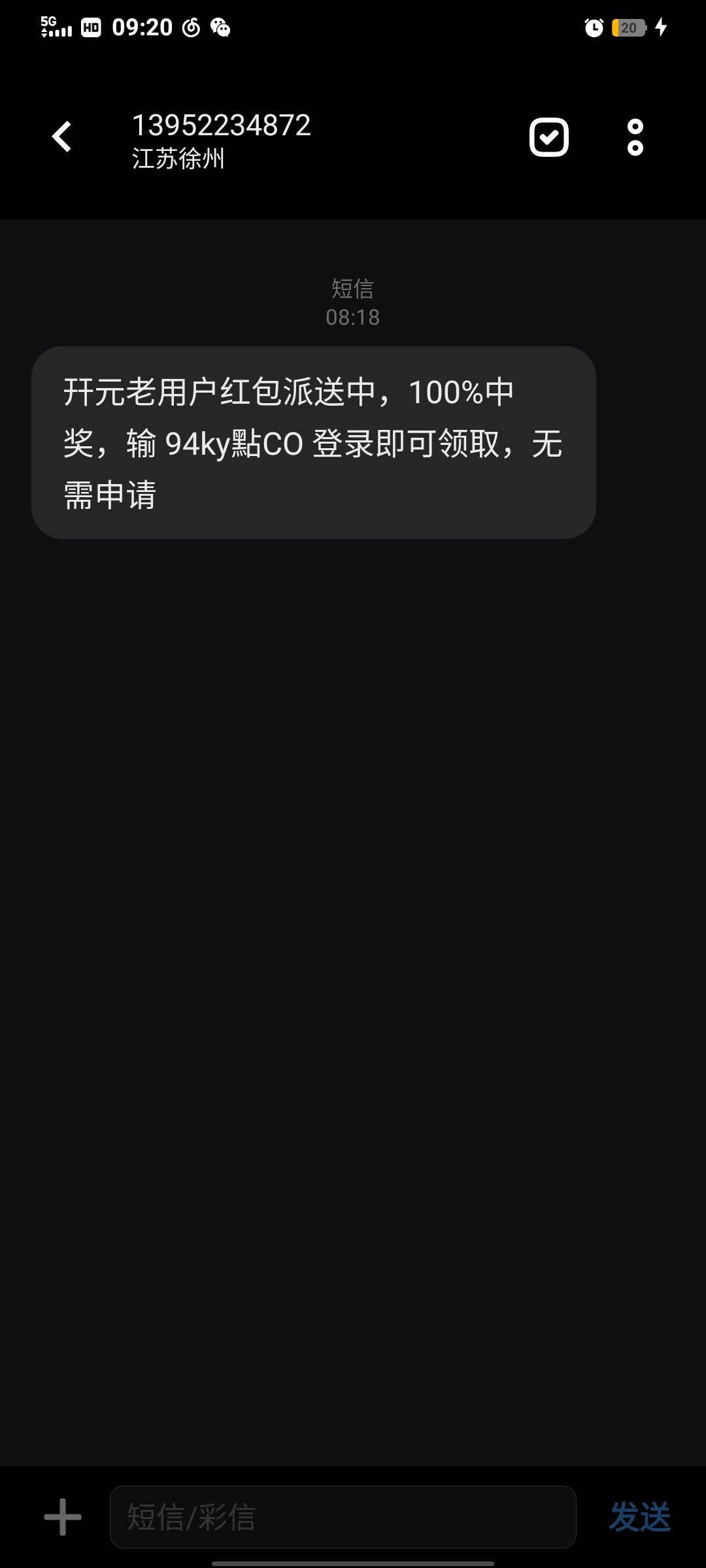Go back to the message list
The height and width of the screenshot is (1568, 706).
62,137
